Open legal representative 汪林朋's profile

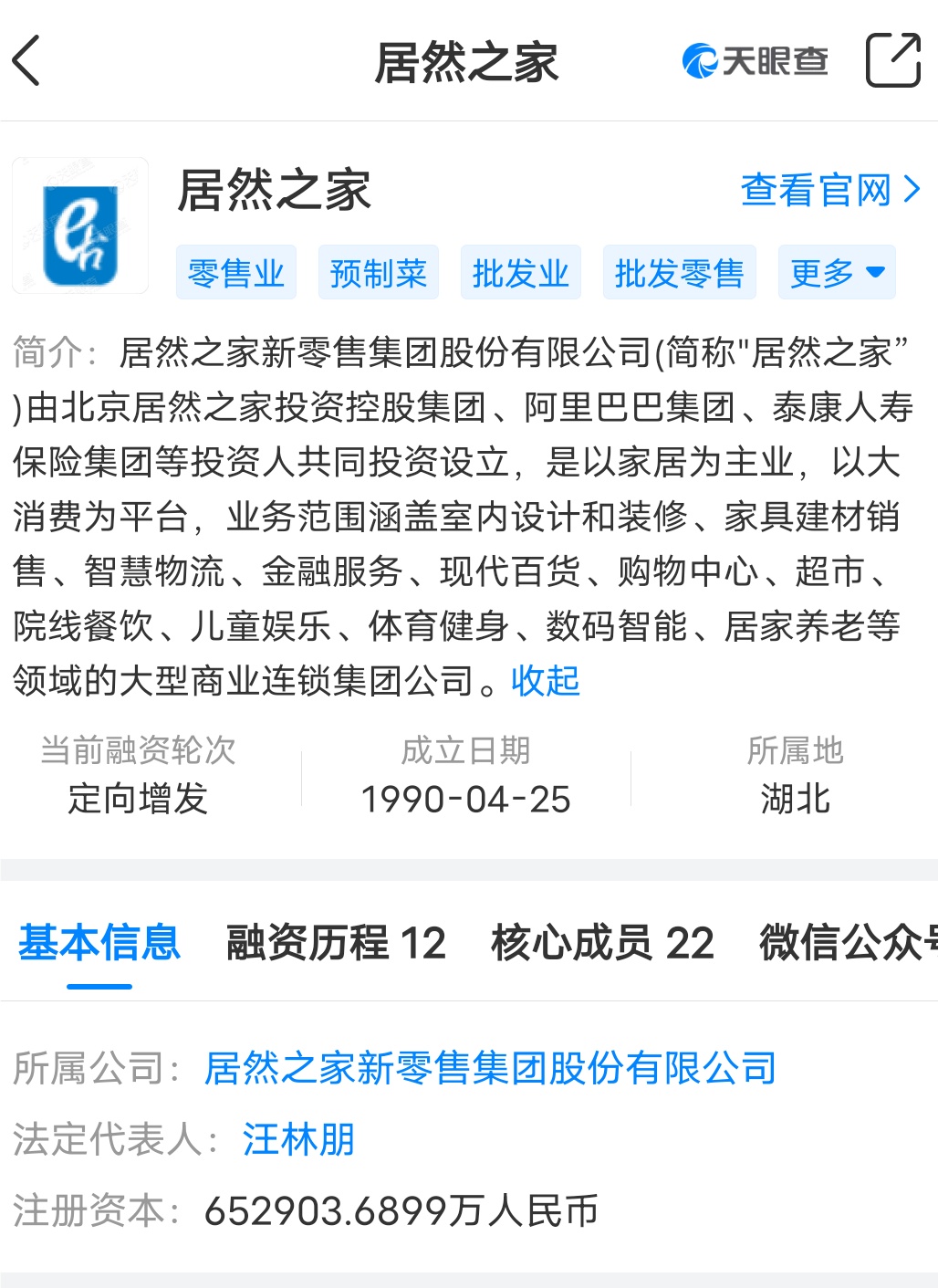pos(297,1139)
